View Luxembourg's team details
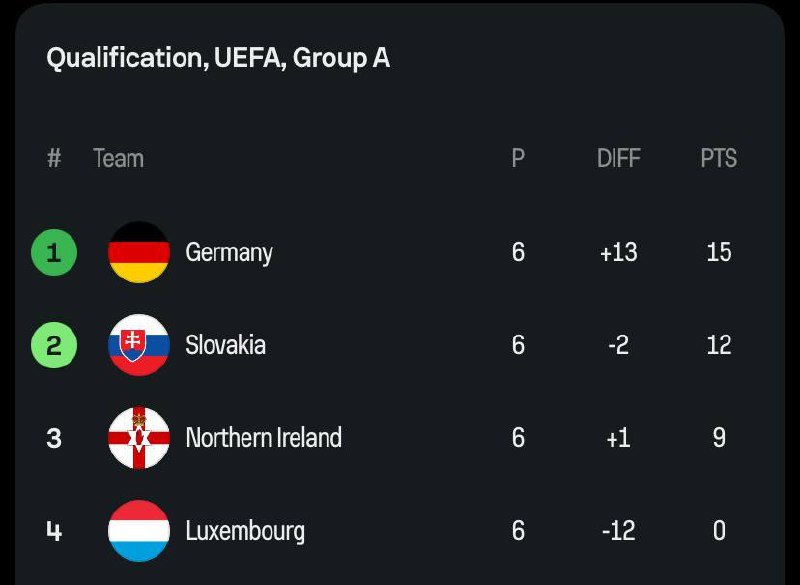Viewport: 800px width, 585px height. pos(245,530)
